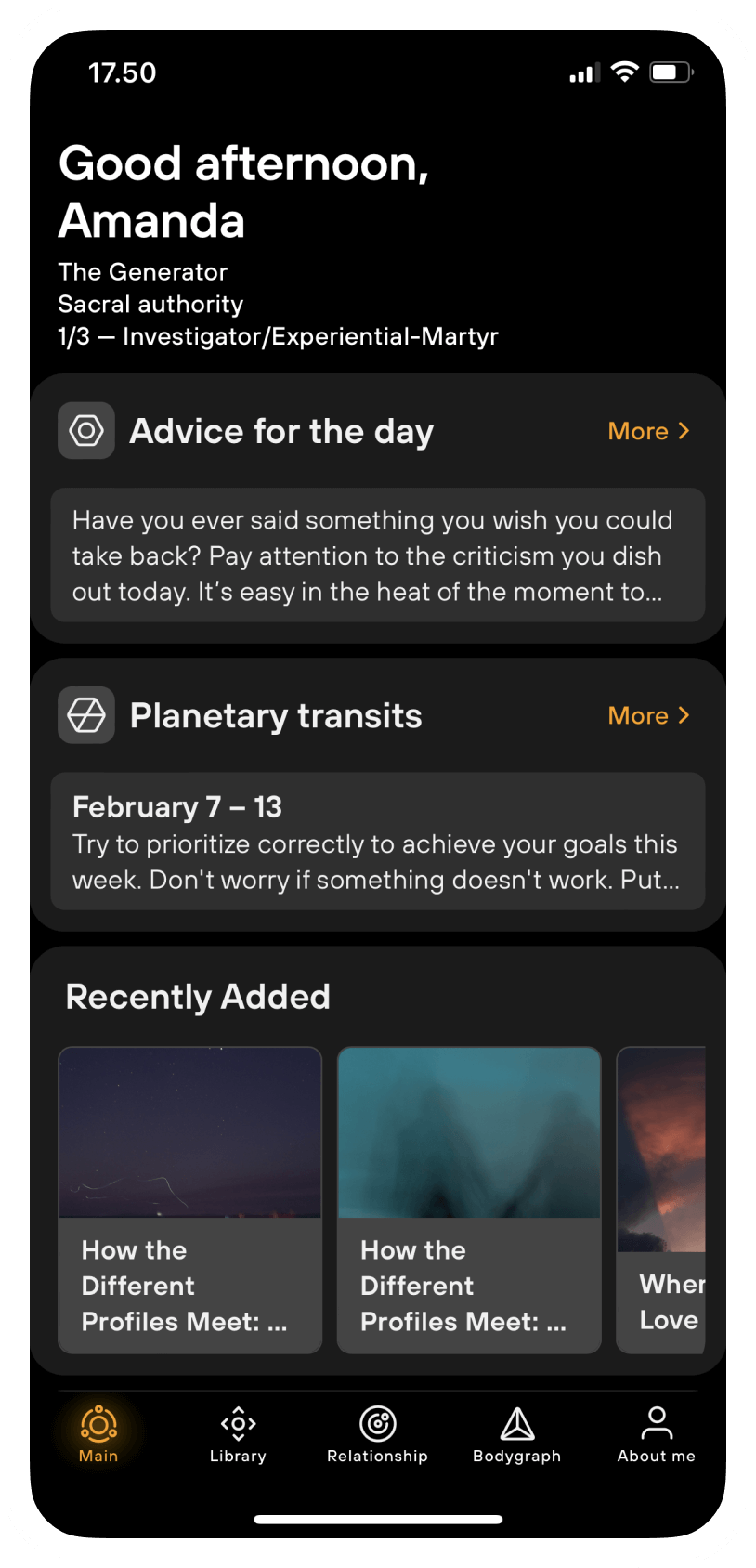Open More on the Advice for the day card
Screen dimensions: 756x1568
[x=637, y=430]
